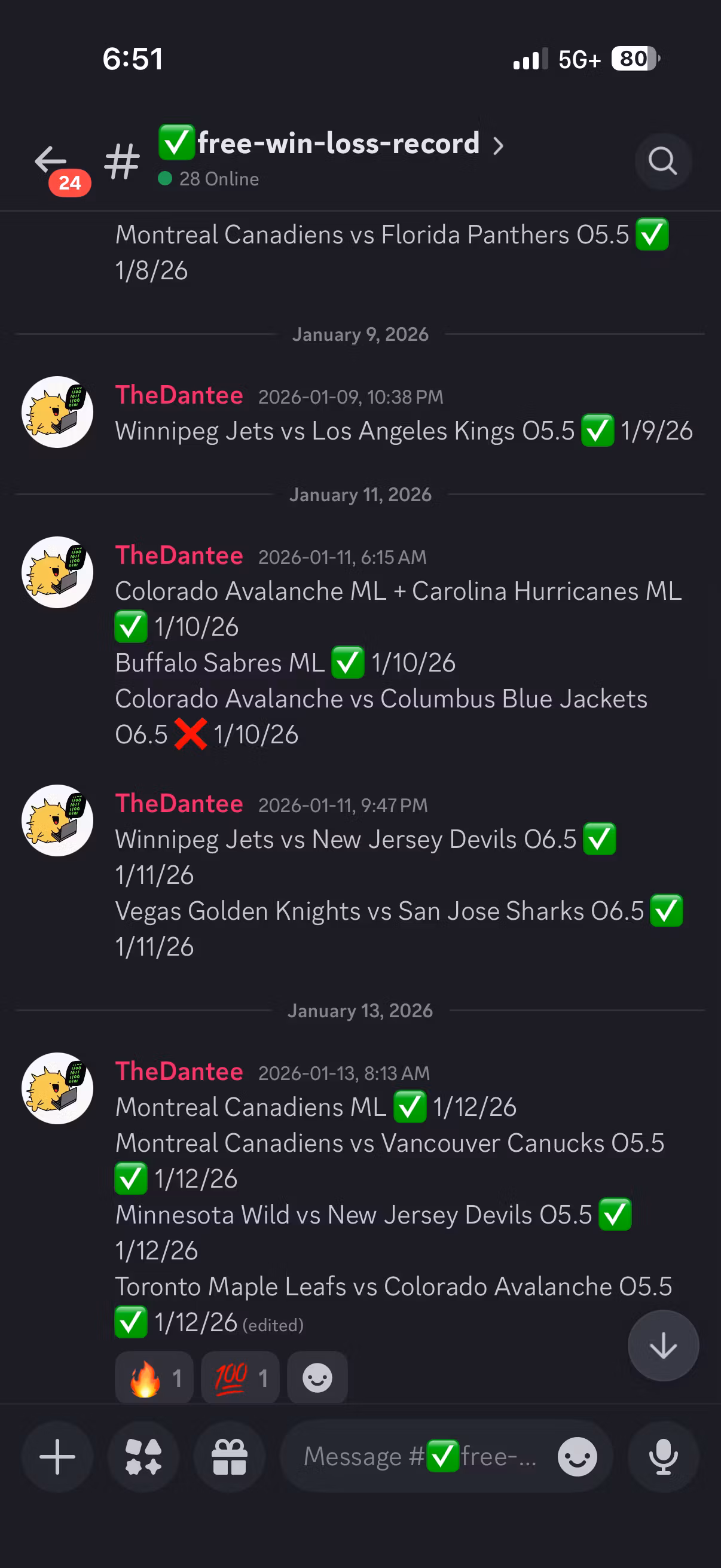Record a voice message

662,1457
